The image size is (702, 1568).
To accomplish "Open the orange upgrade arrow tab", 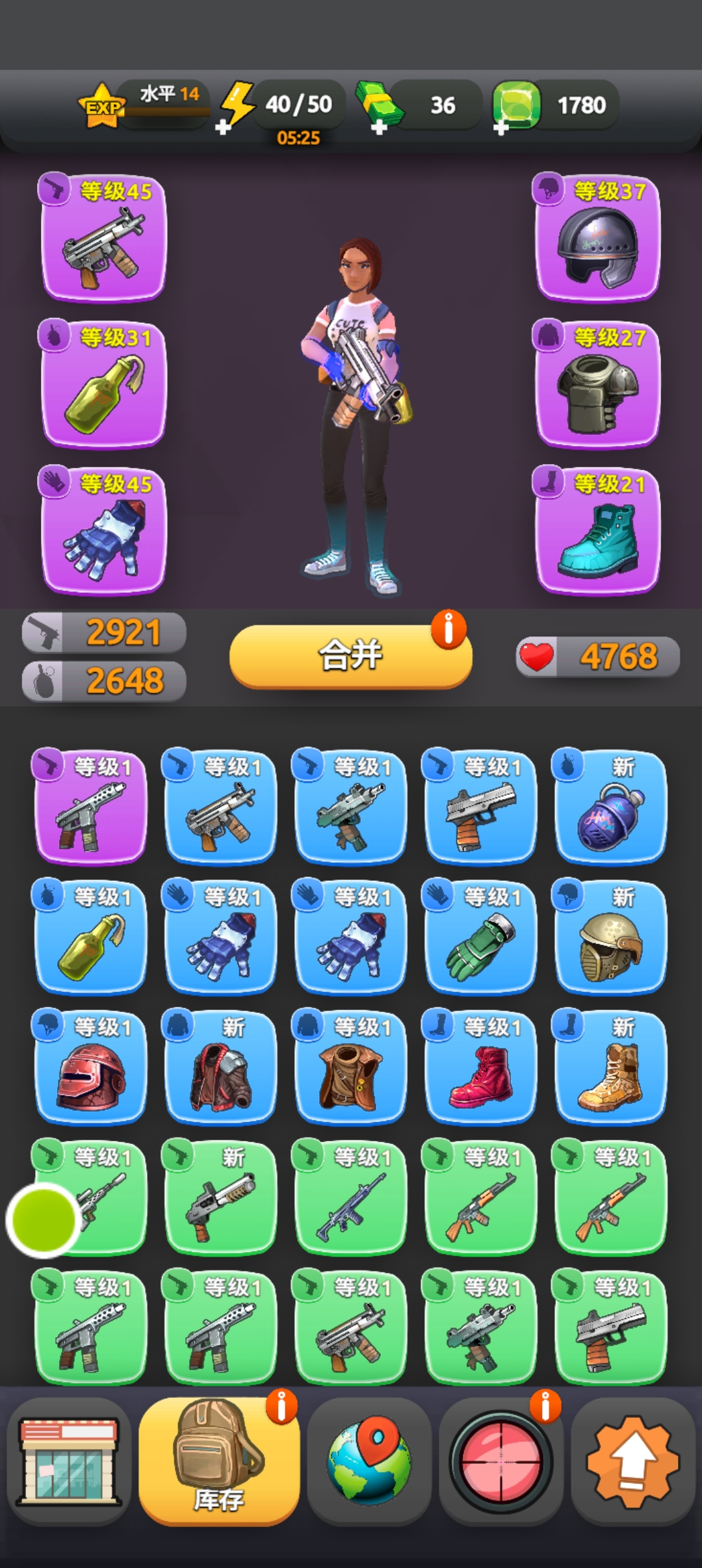I will click(632, 1461).
